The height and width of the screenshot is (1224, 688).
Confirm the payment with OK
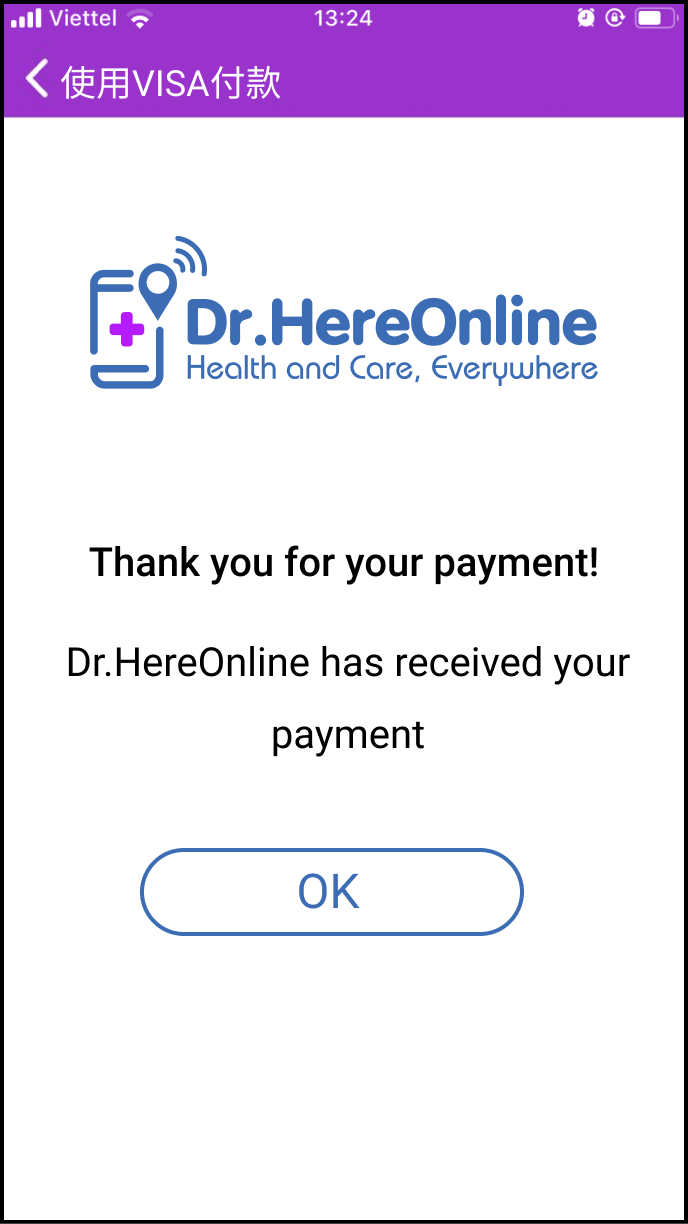331,892
